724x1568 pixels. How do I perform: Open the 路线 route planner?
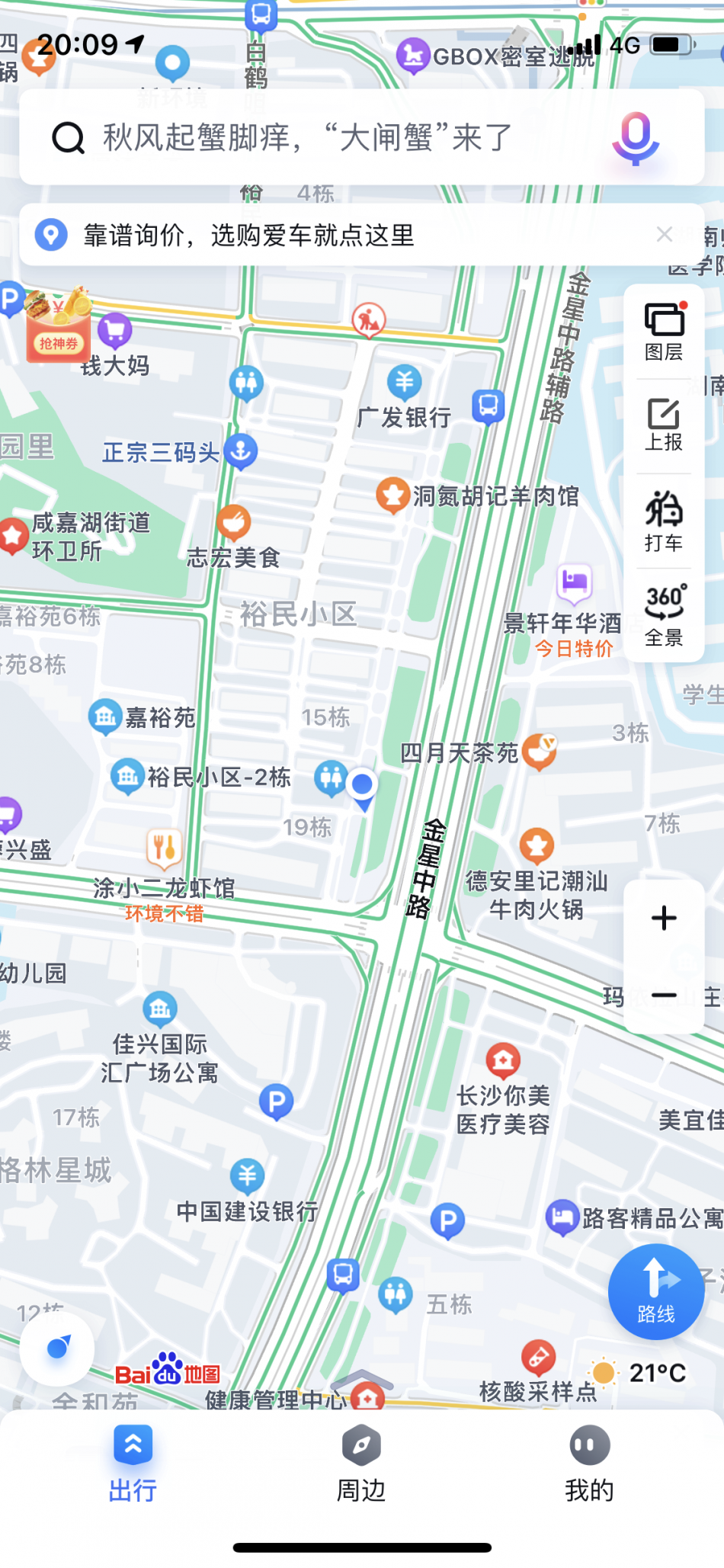point(656,1291)
